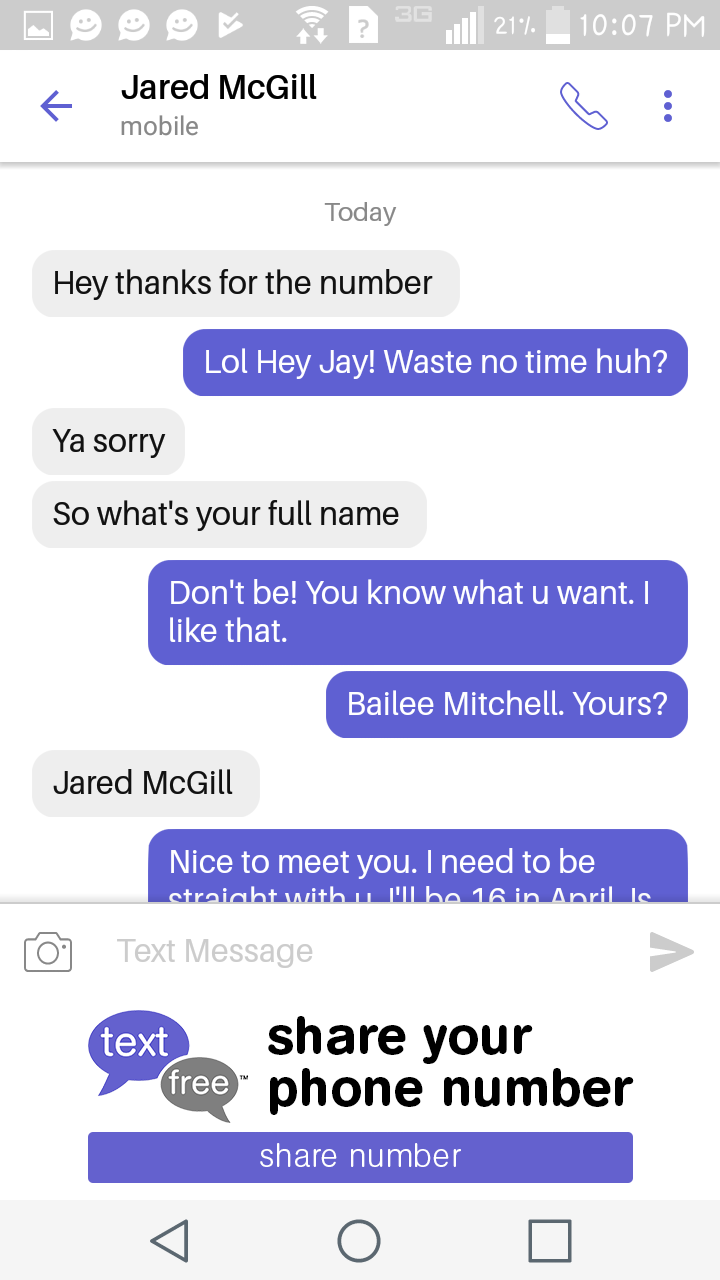
Task: Open the camera to attach a photo
Action: (x=48, y=951)
